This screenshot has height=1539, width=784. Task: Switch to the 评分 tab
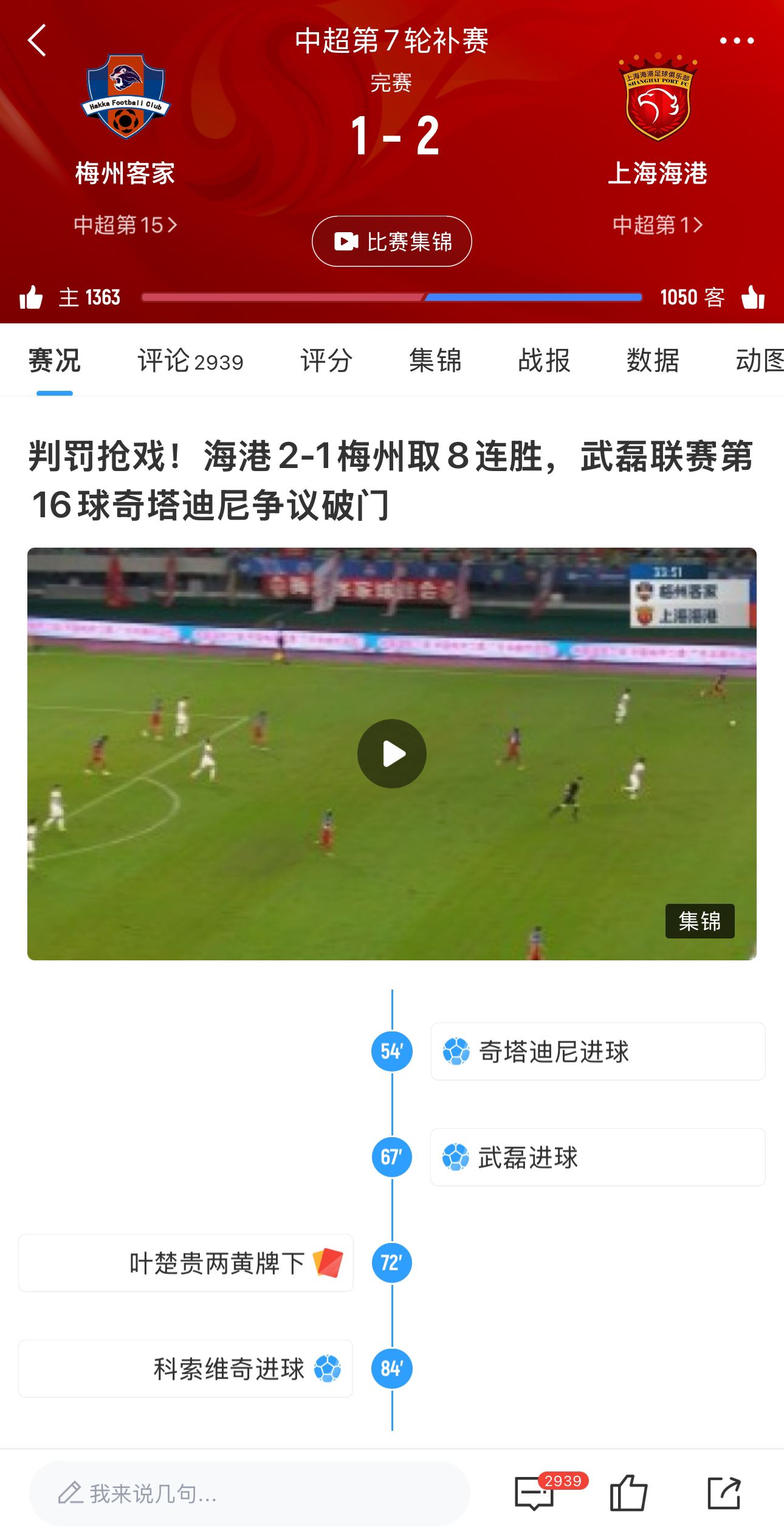(x=326, y=361)
